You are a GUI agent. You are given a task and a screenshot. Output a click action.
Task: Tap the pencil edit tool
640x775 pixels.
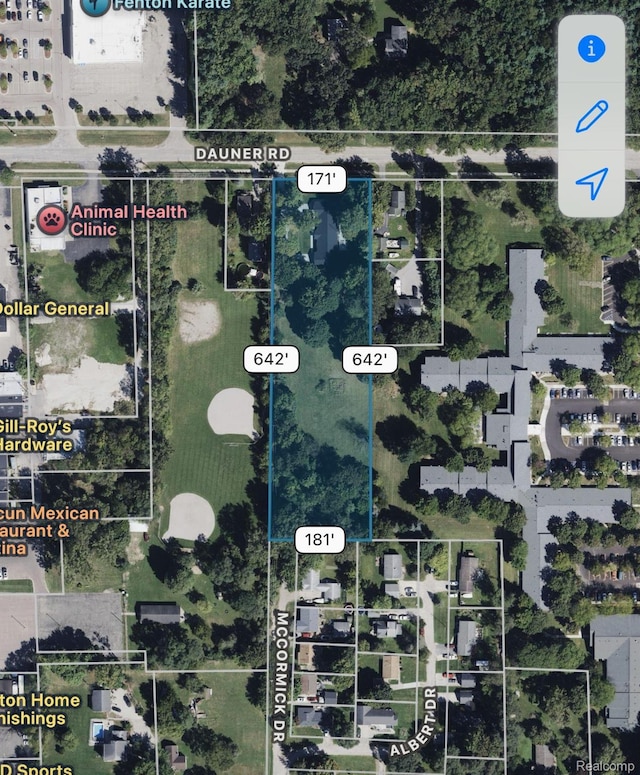click(591, 116)
